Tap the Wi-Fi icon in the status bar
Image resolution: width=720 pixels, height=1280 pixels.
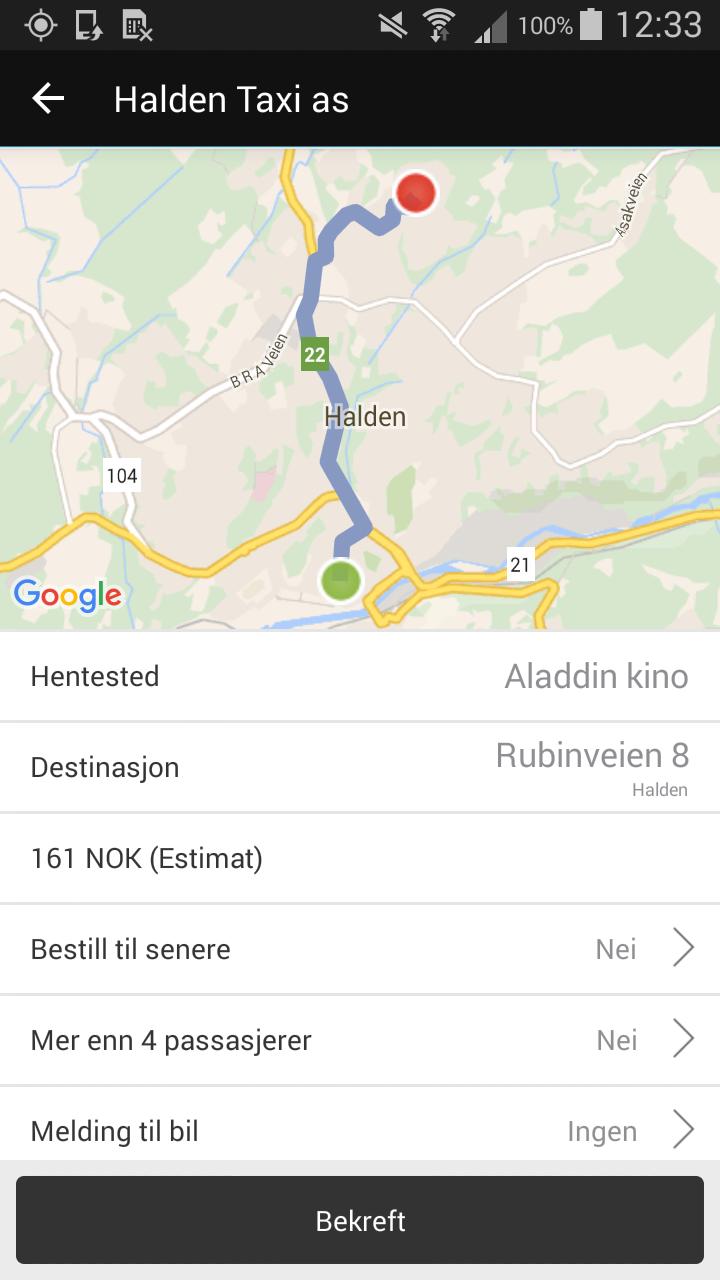point(438,25)
